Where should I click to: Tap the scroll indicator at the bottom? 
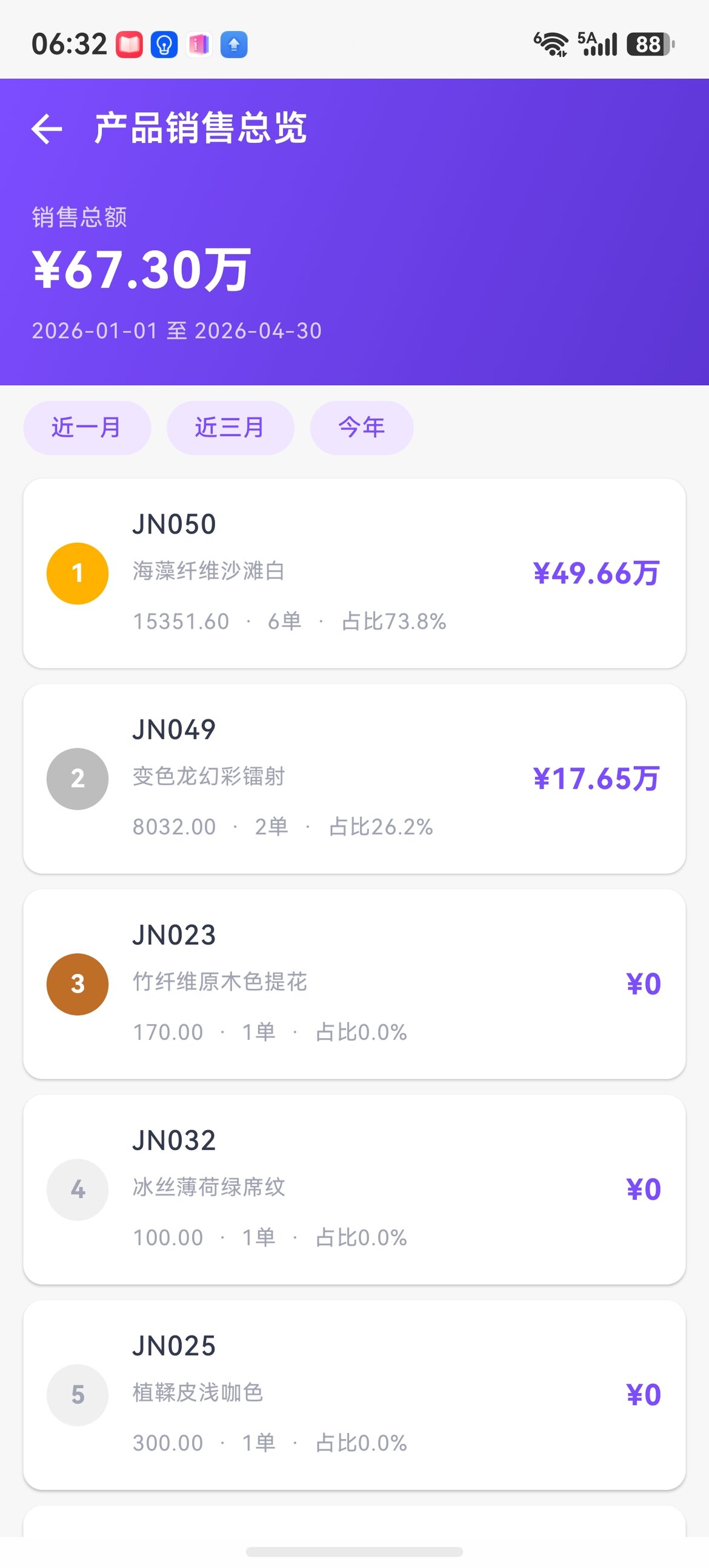pyautogui.click(x=354, y=1550)
